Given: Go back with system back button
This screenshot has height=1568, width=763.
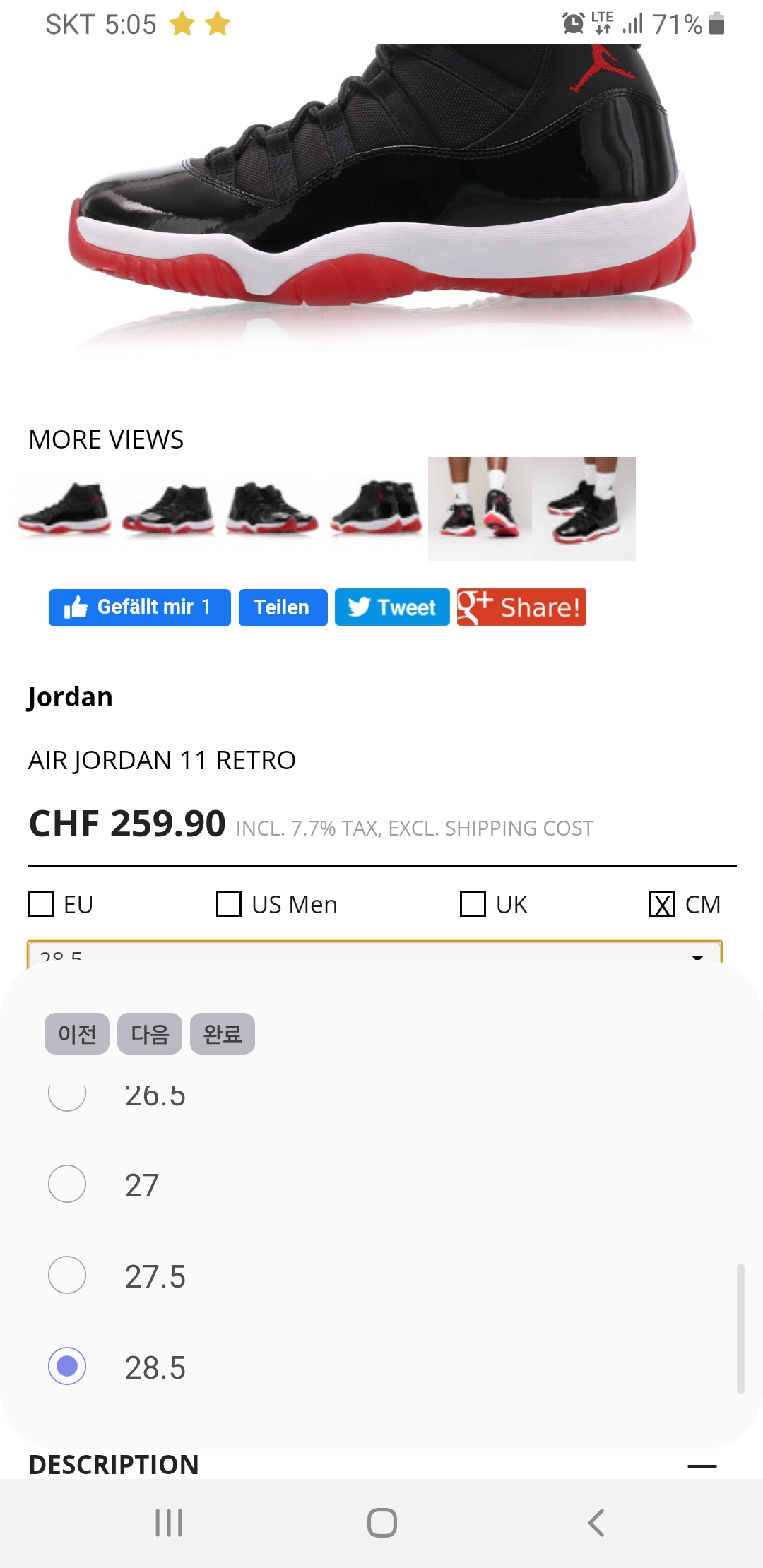Looking at the screenshot, I should coord(596,1523).
